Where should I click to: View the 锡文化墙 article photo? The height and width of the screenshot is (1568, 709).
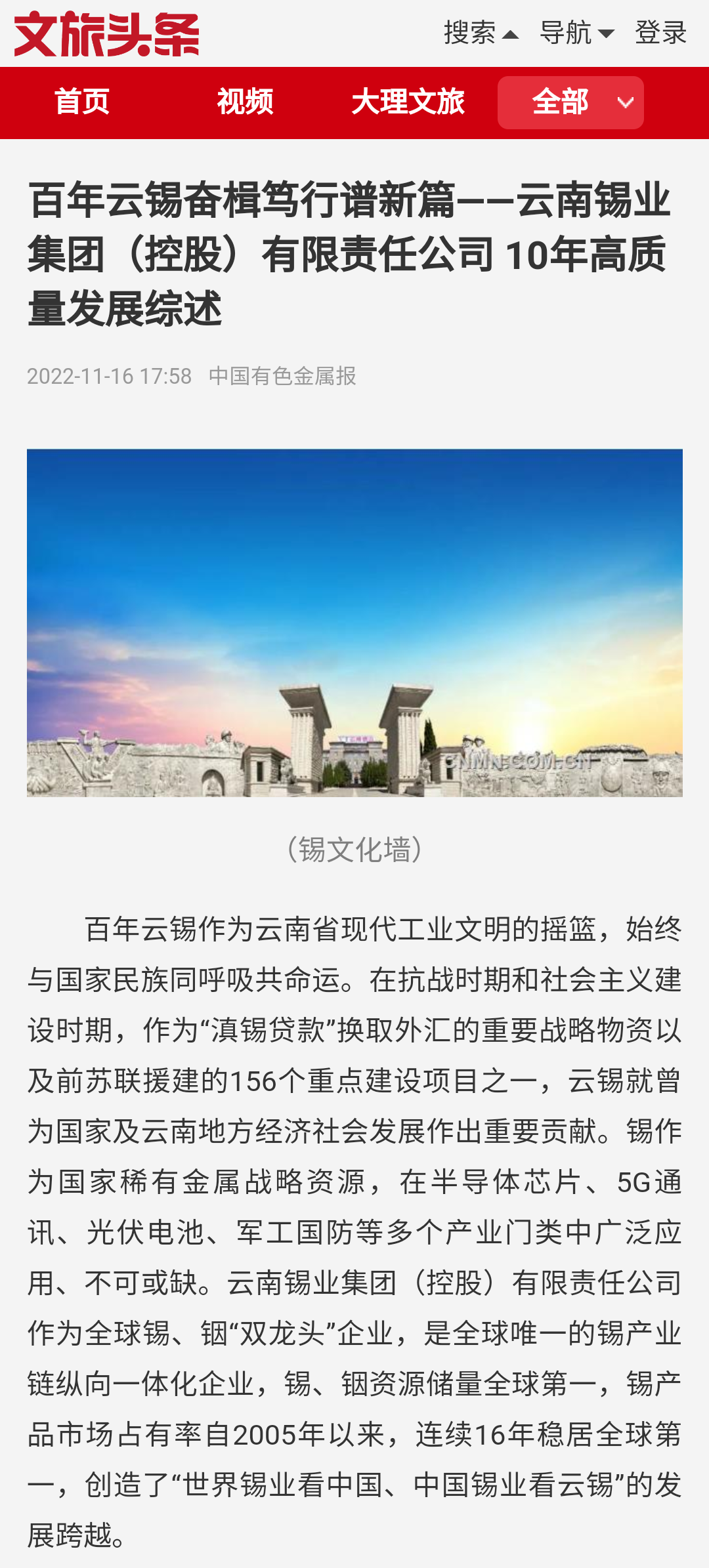click(x=354, y=622)
